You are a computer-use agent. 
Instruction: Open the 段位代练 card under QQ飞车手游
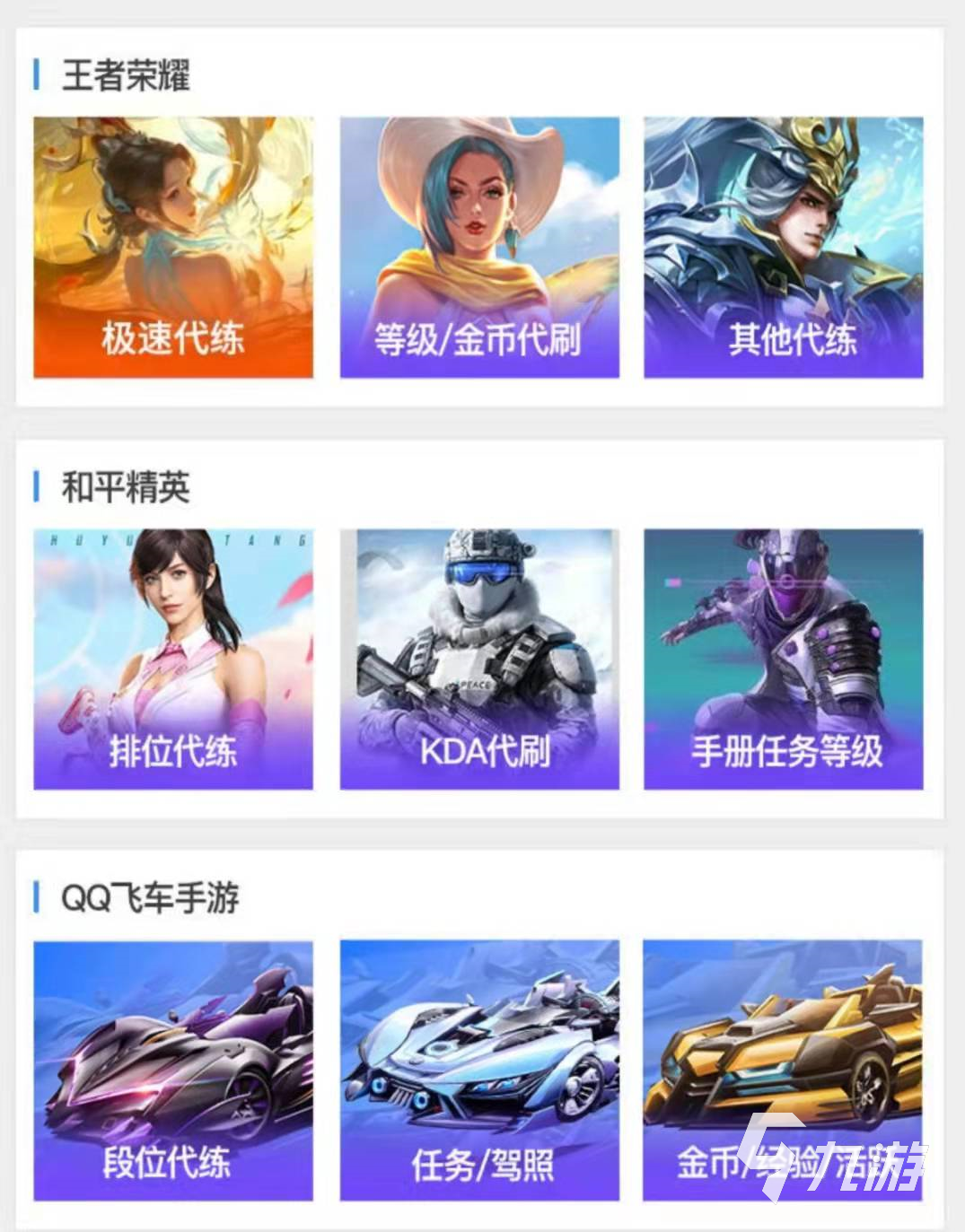[175, 1068]
